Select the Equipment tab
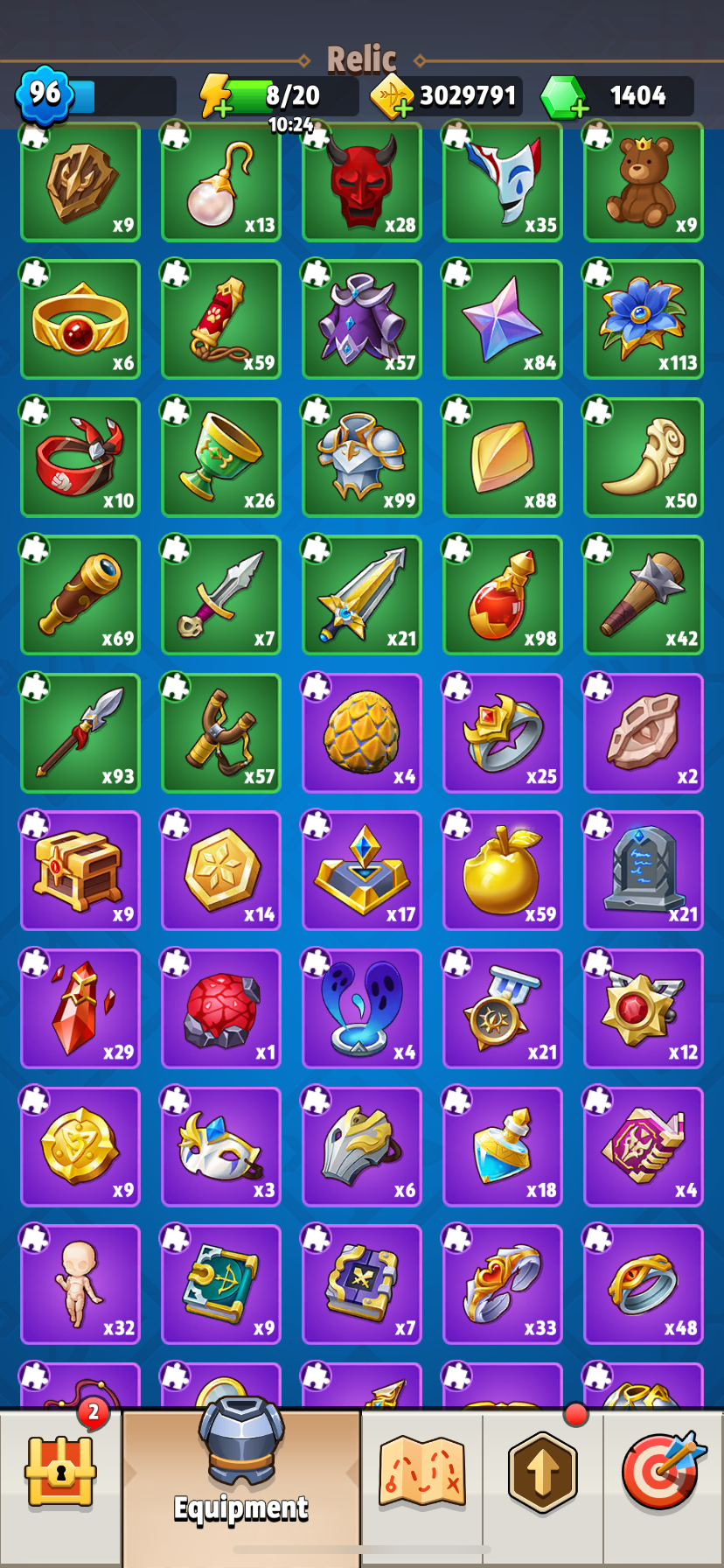Viewport: 724px width, 1568px height. click(241, 1479)
